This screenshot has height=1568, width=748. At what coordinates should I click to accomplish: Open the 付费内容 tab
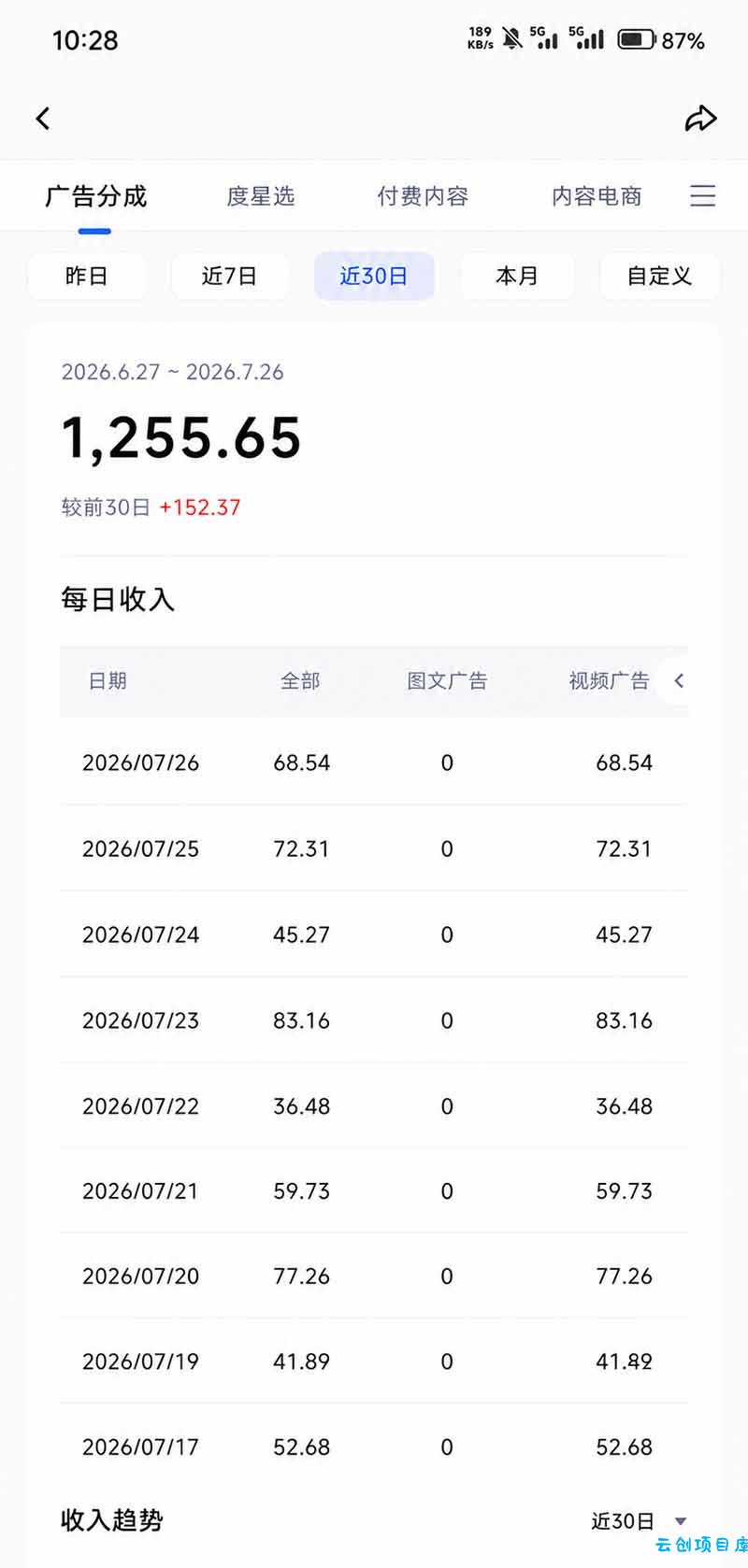pos(423,196)
